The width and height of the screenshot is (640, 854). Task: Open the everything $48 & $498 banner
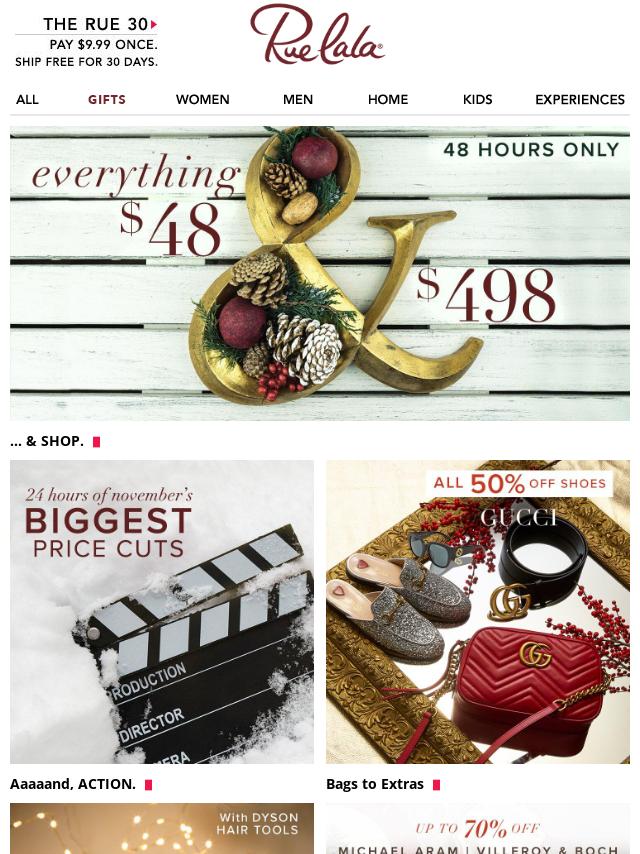(320, 272)
